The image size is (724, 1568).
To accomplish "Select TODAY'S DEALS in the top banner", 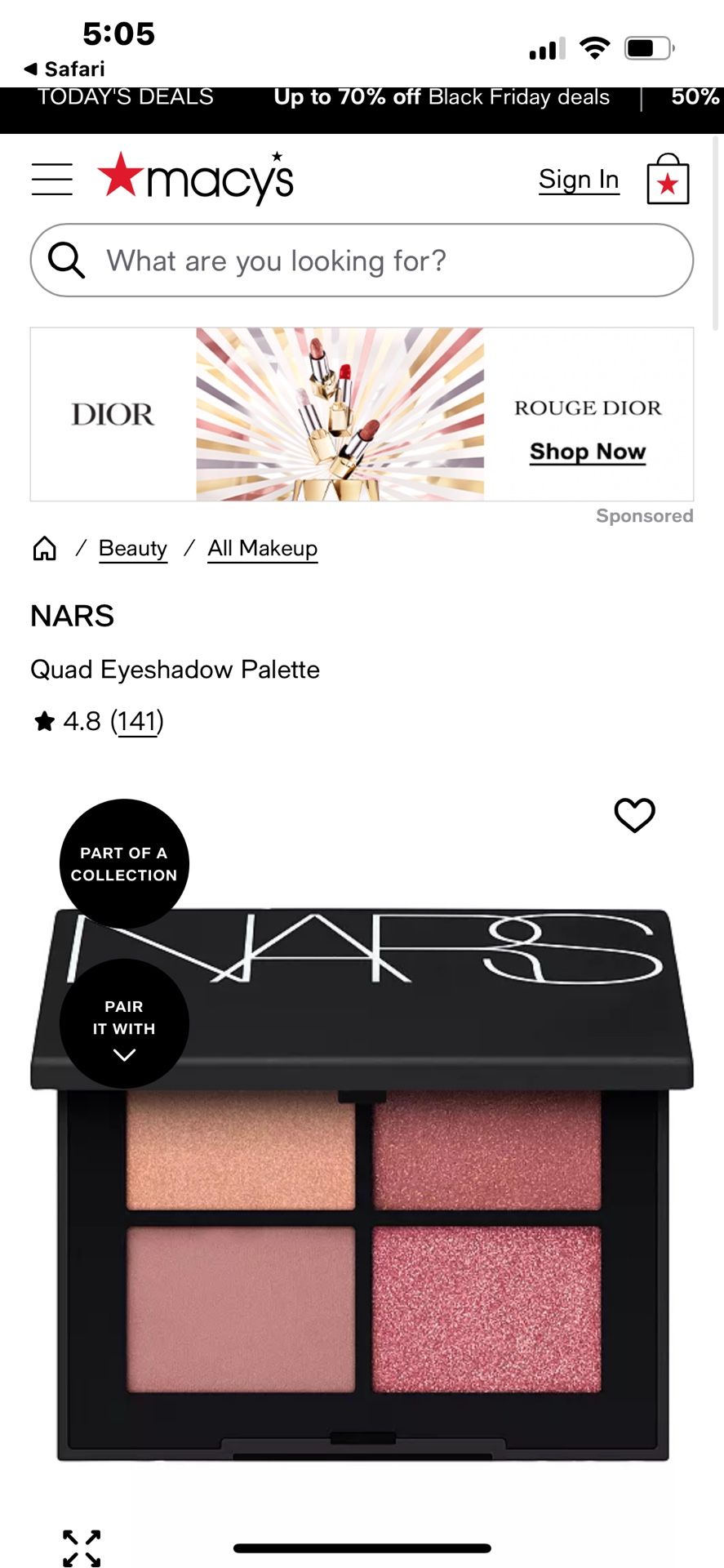I will pyautogui.click(x=123, y=96).
